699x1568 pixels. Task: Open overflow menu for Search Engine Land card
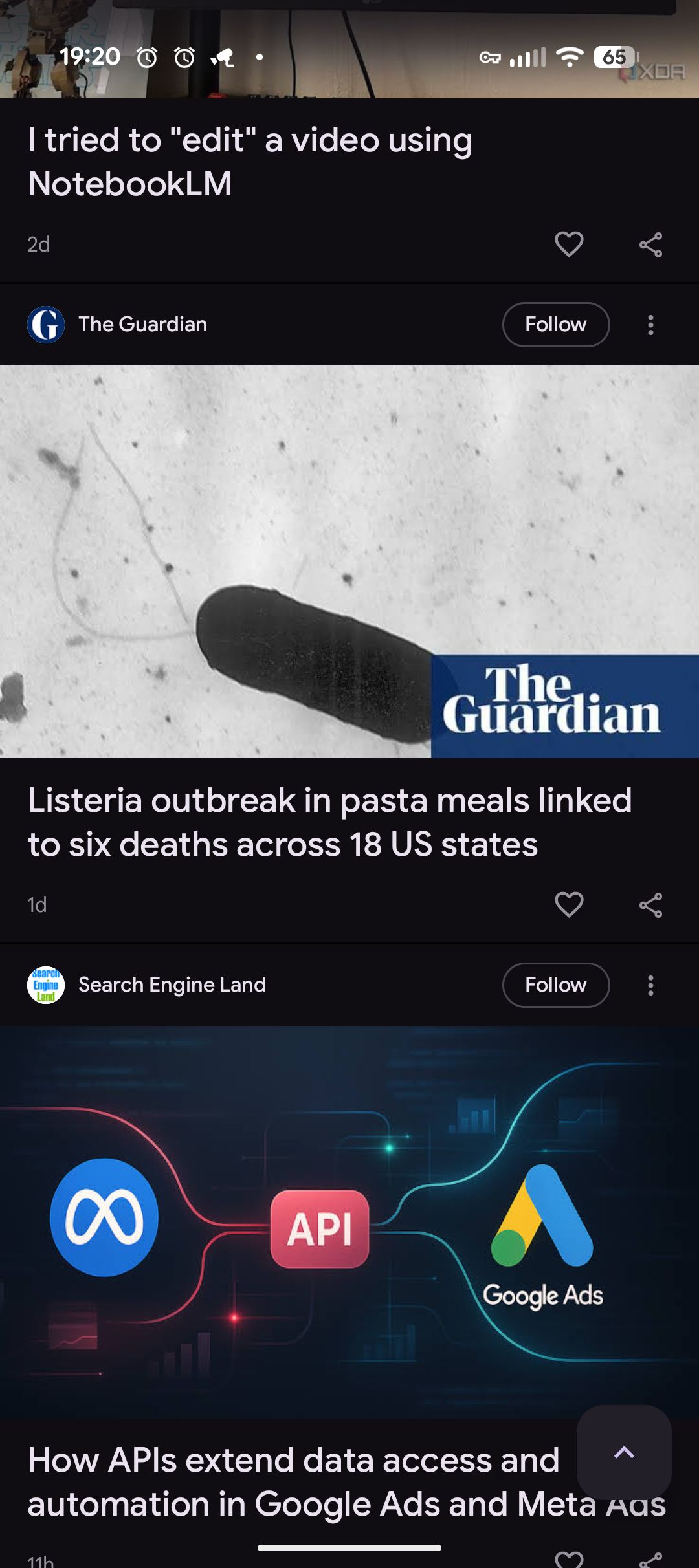[650, 985]
